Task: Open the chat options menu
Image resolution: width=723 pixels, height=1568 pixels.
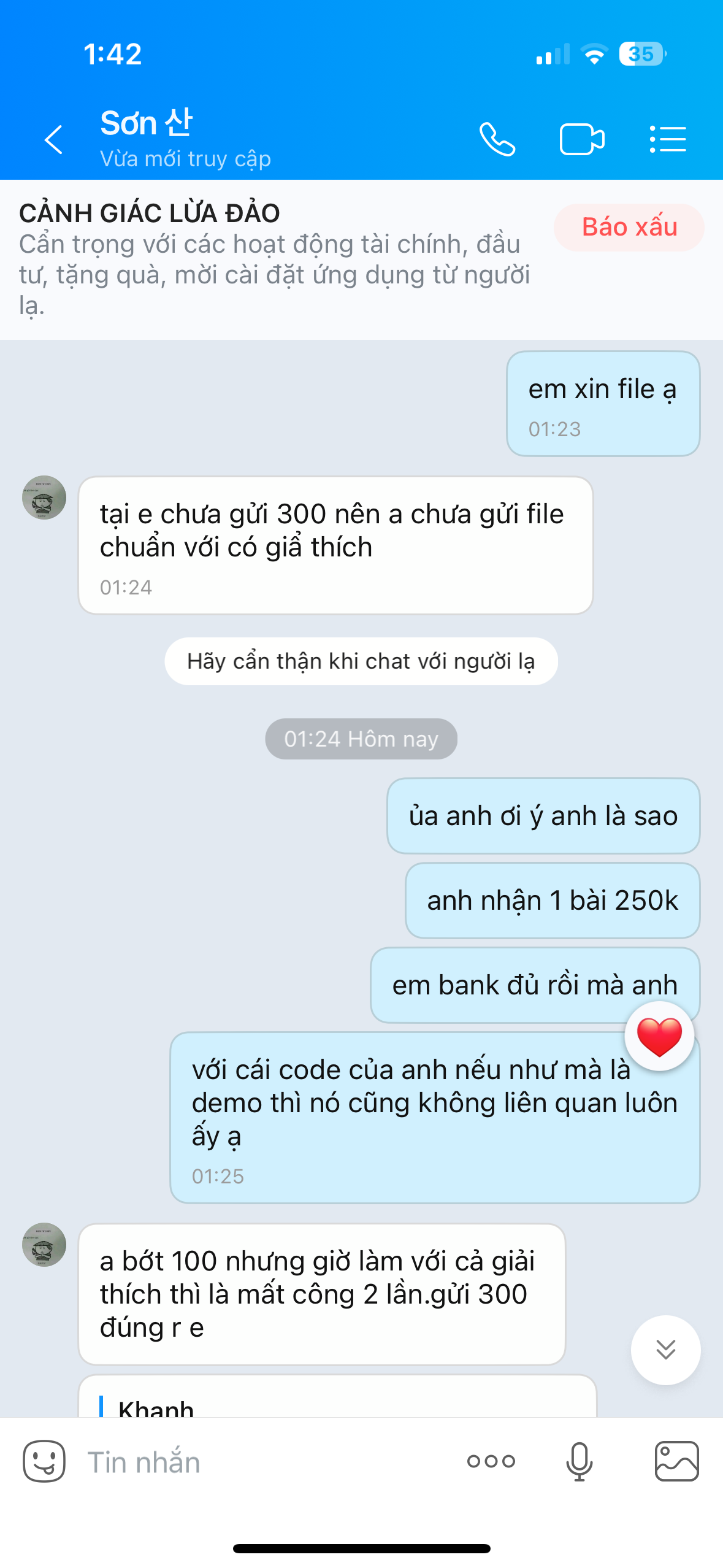Action: click(x=668, y=140)
